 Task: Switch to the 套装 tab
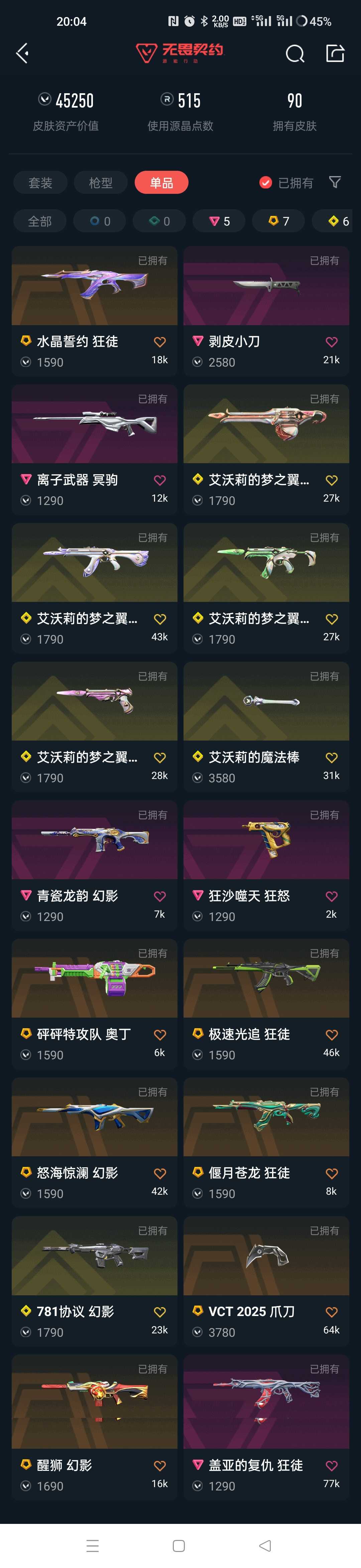[40, 182]
